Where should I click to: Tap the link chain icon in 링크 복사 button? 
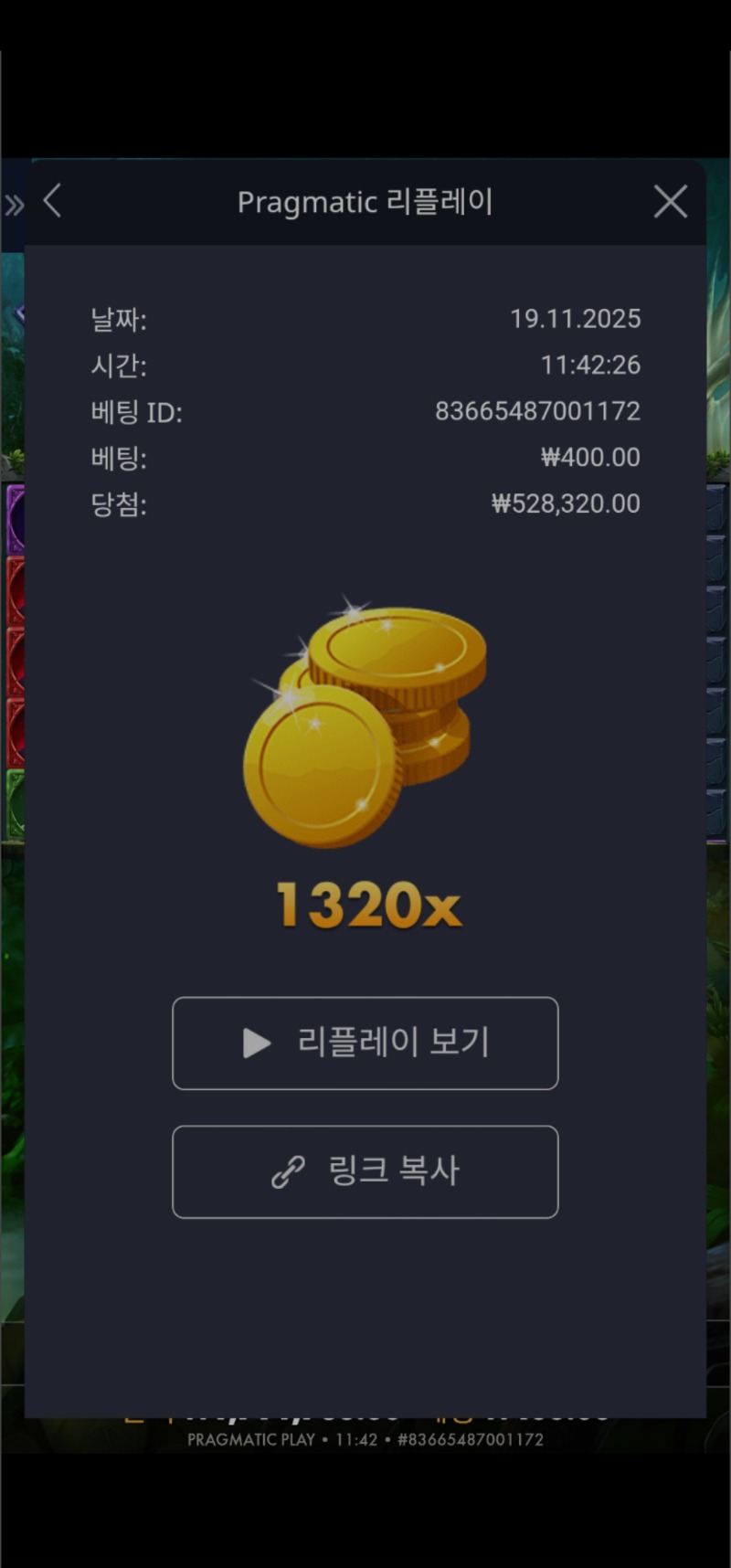286,1172
